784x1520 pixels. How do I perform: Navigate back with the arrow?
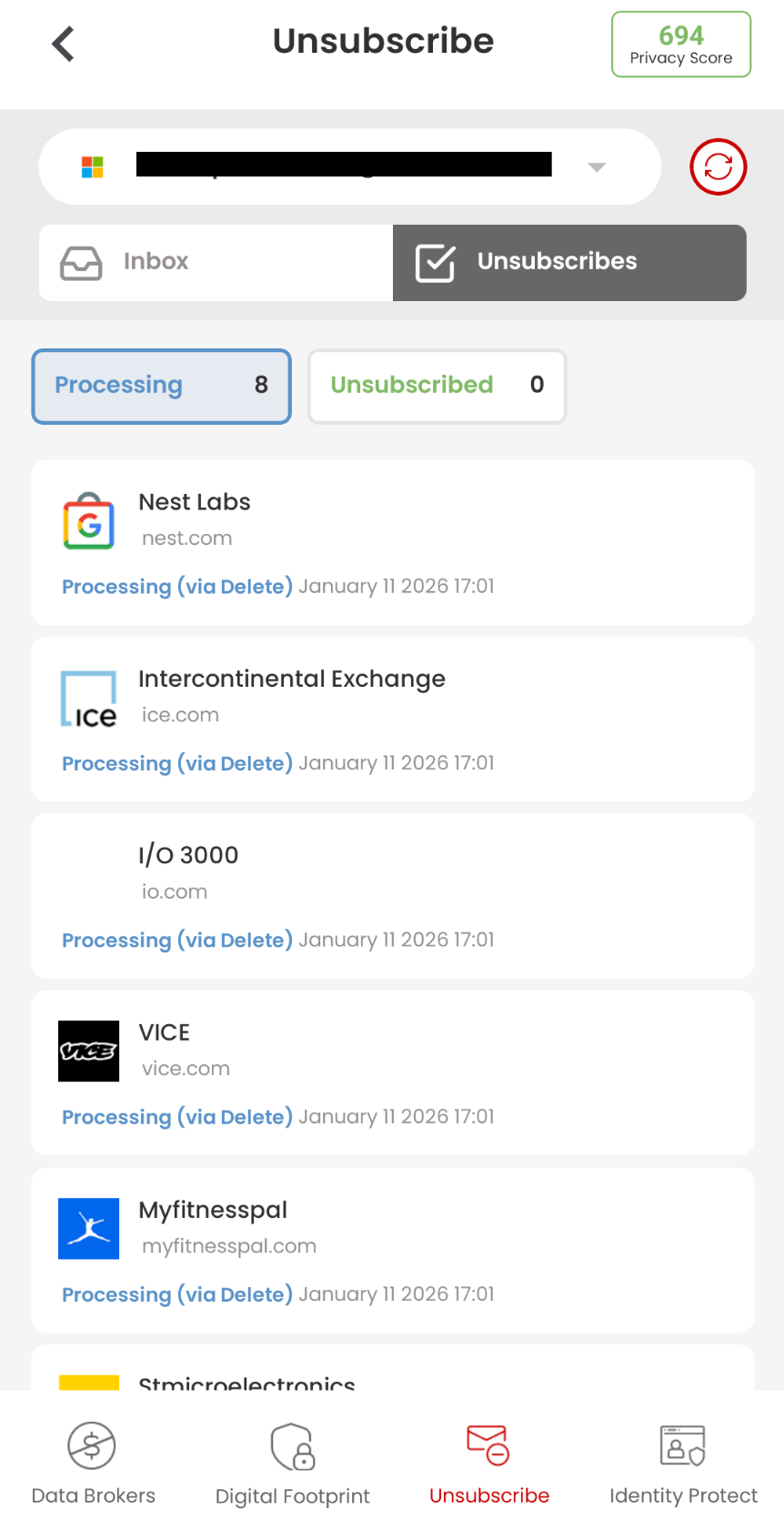pyautogui.click(x=62, y=43)
